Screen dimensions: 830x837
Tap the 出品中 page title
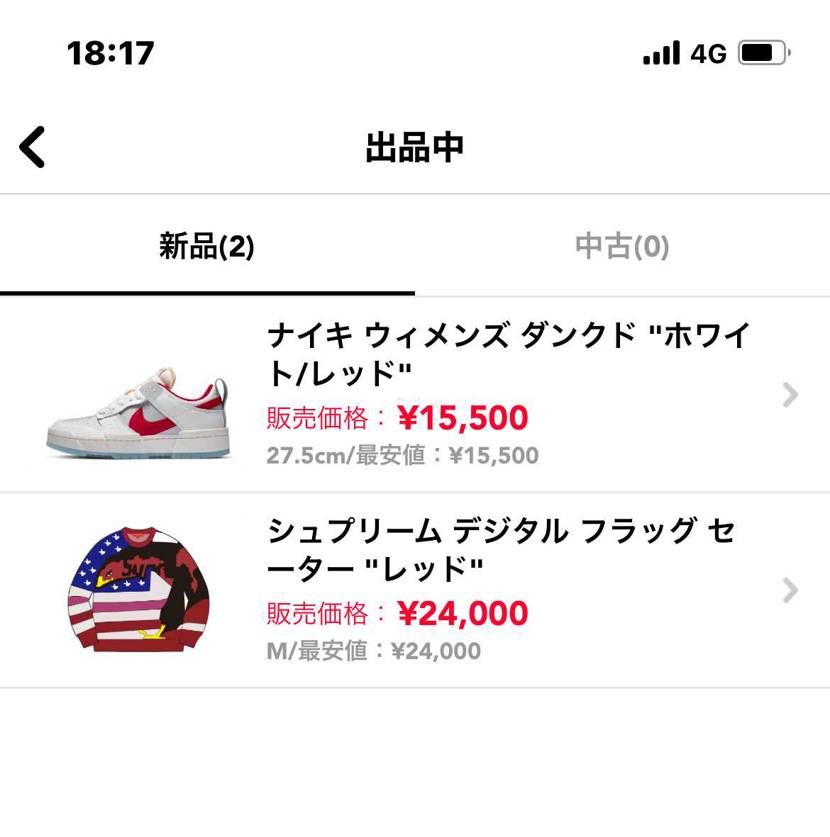click(x=414, y=145)
